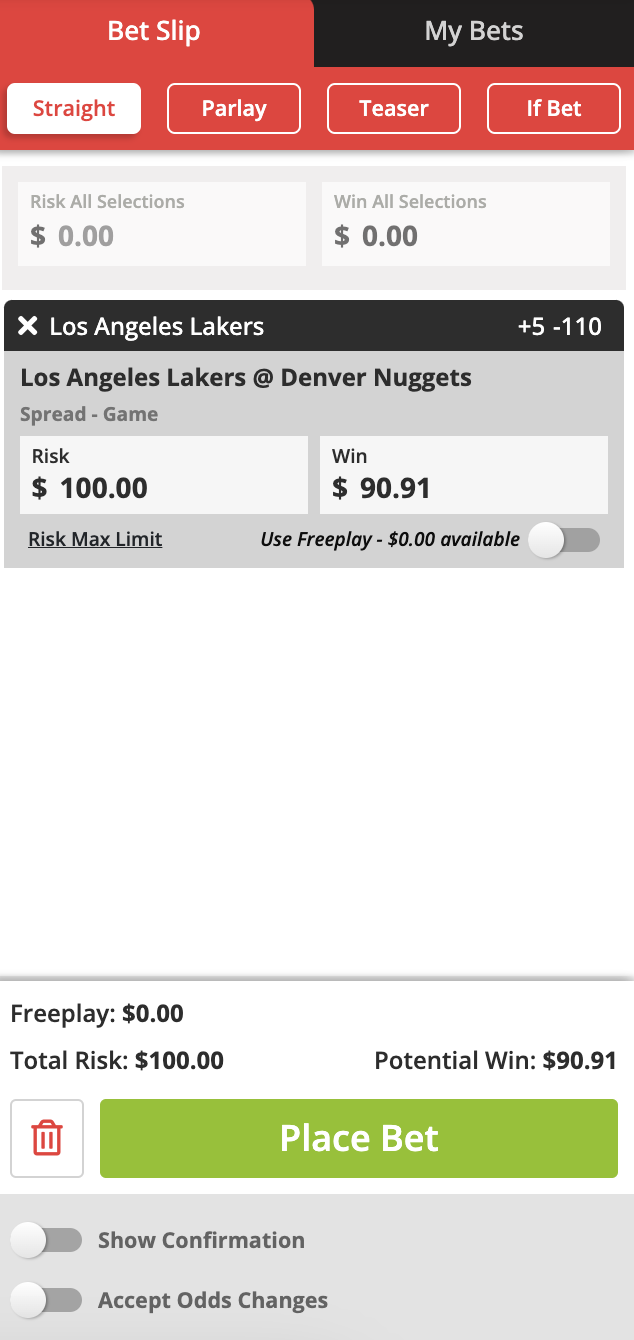Tap the Risk Max Limit link
This screenshot has width=634, height=1340.
click(x=95, y=539)
